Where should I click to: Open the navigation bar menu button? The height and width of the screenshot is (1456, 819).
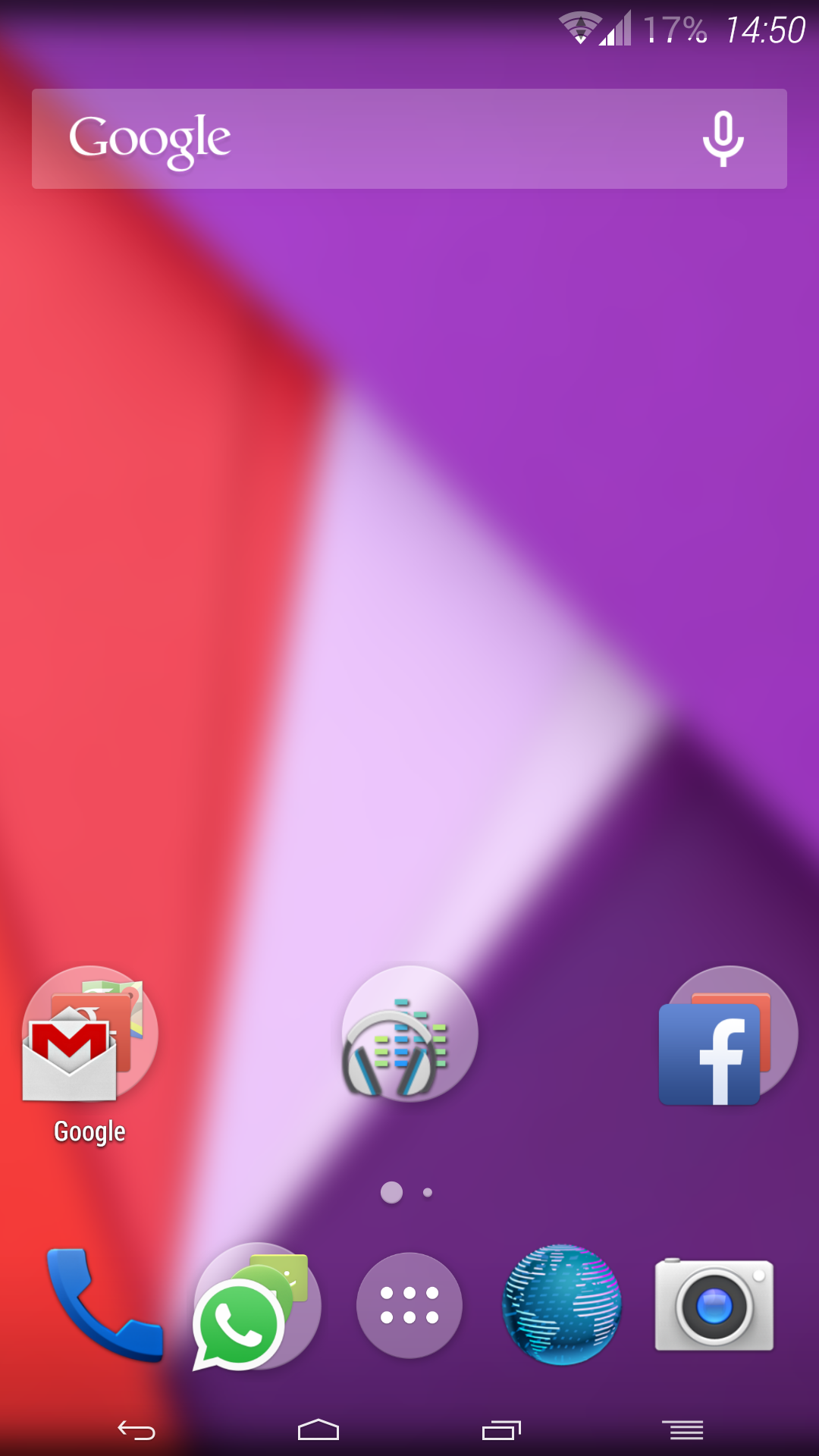click(x=683, y=1429)
